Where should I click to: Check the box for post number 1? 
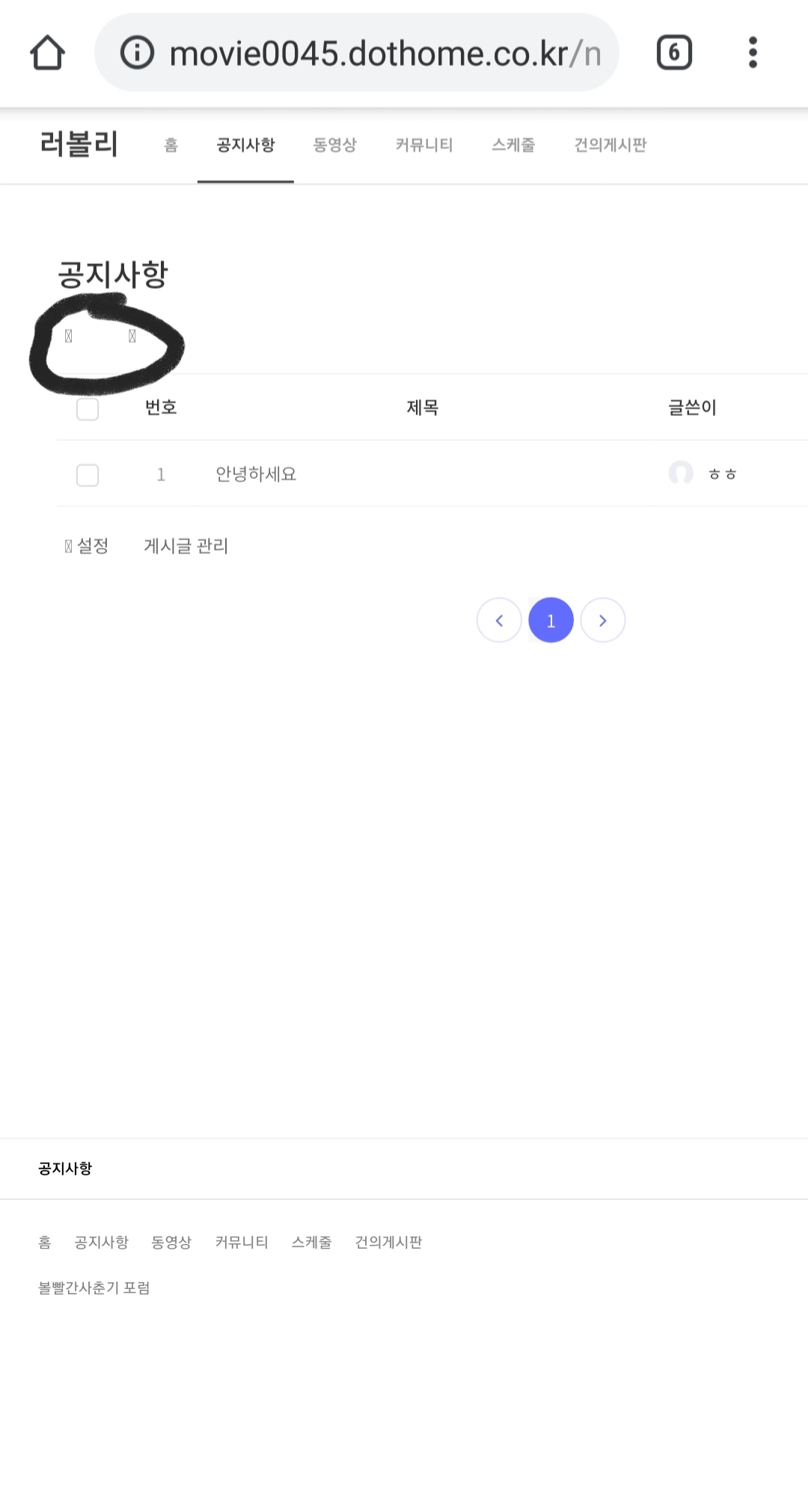pos(88,475)
